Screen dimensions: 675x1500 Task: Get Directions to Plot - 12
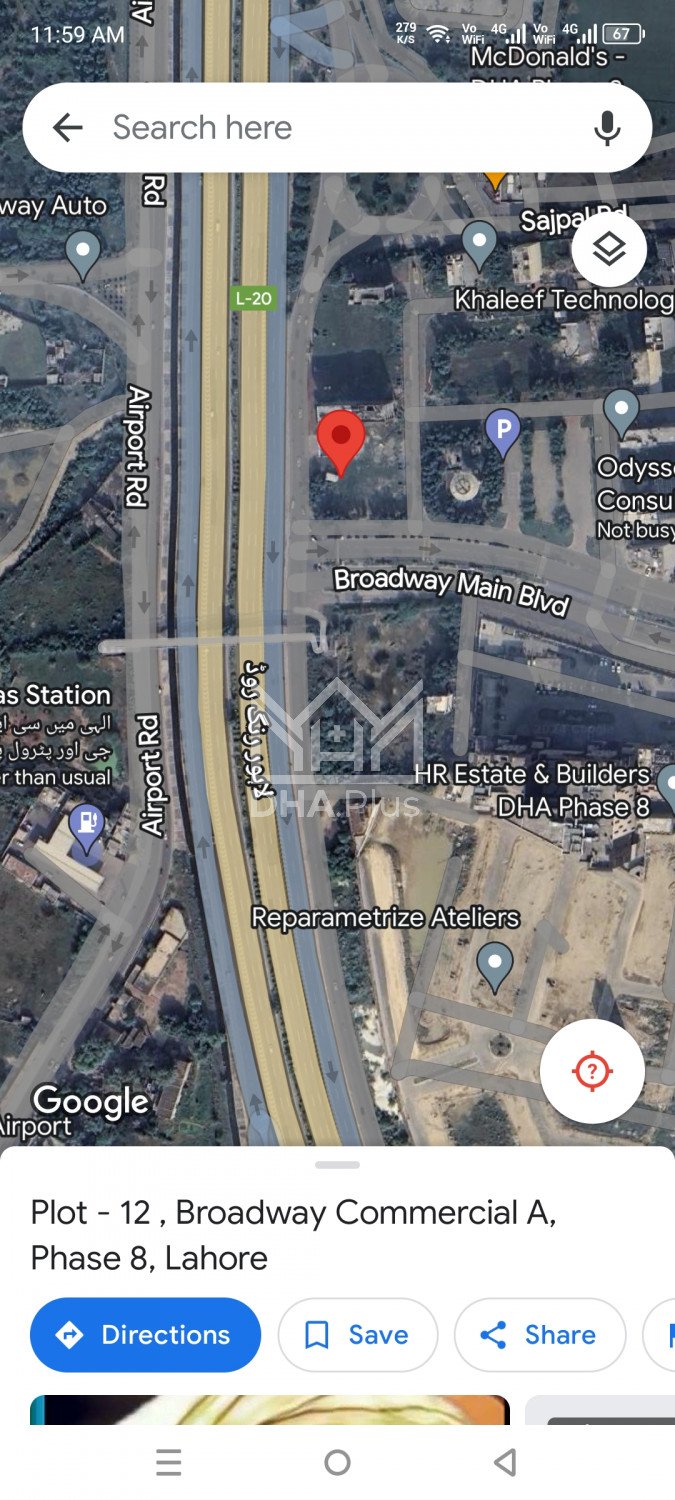coord(146,1335)
